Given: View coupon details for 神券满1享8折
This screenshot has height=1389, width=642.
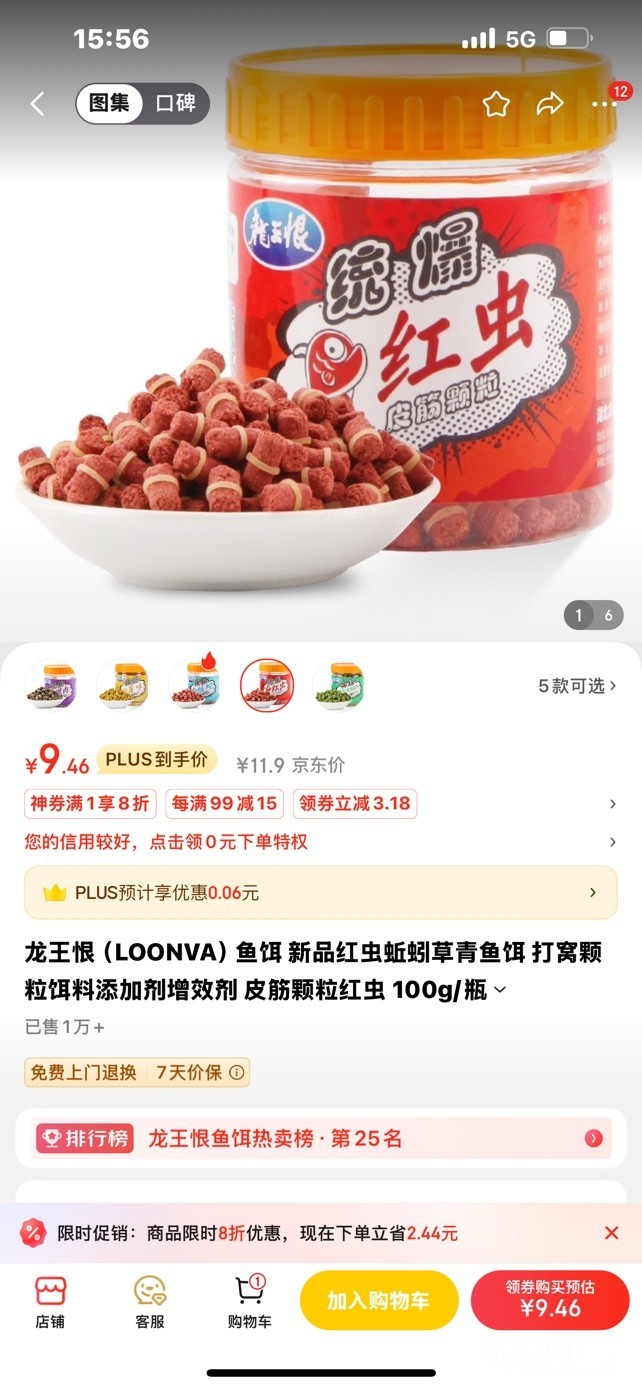Looking at the screenshot, I should 90,804.
